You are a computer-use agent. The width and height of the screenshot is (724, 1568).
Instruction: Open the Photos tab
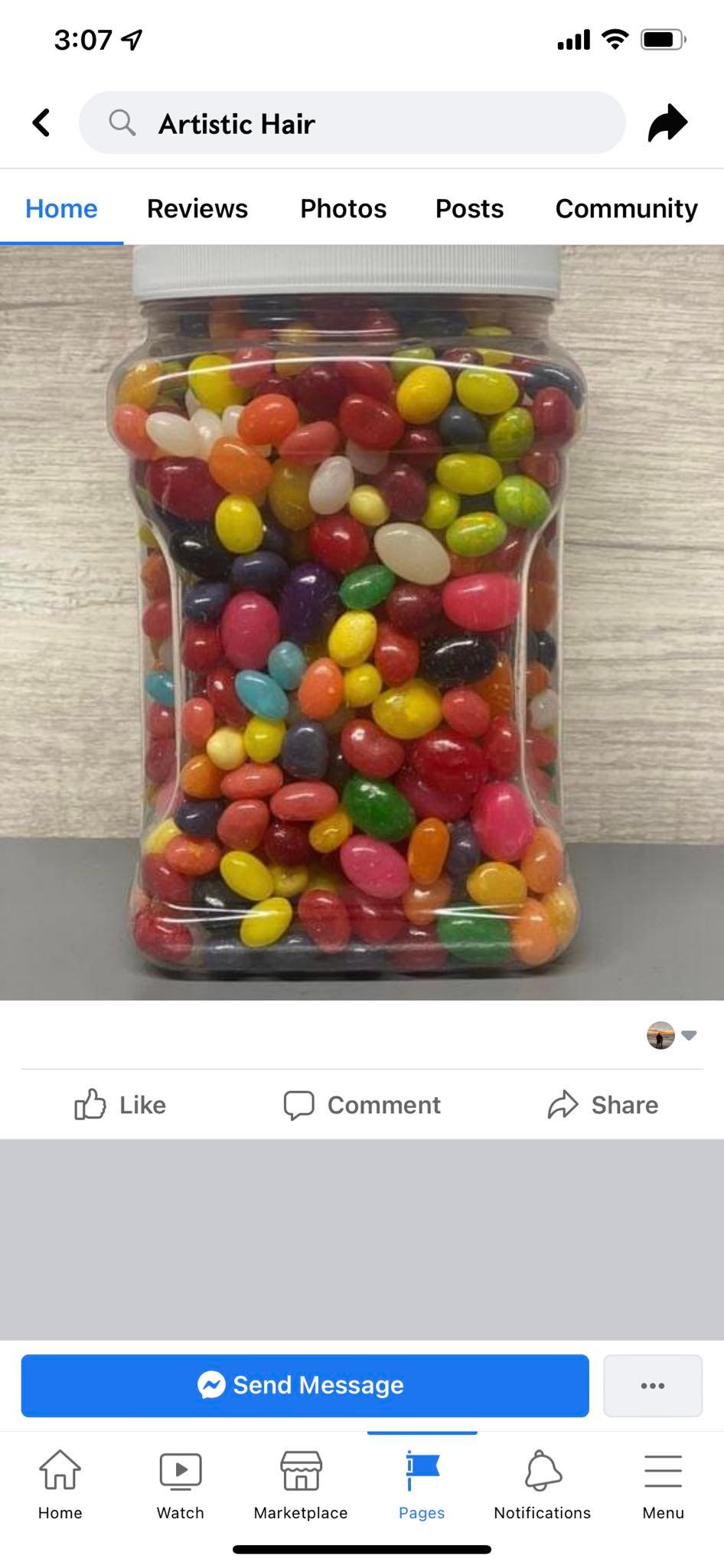point(343,208)
